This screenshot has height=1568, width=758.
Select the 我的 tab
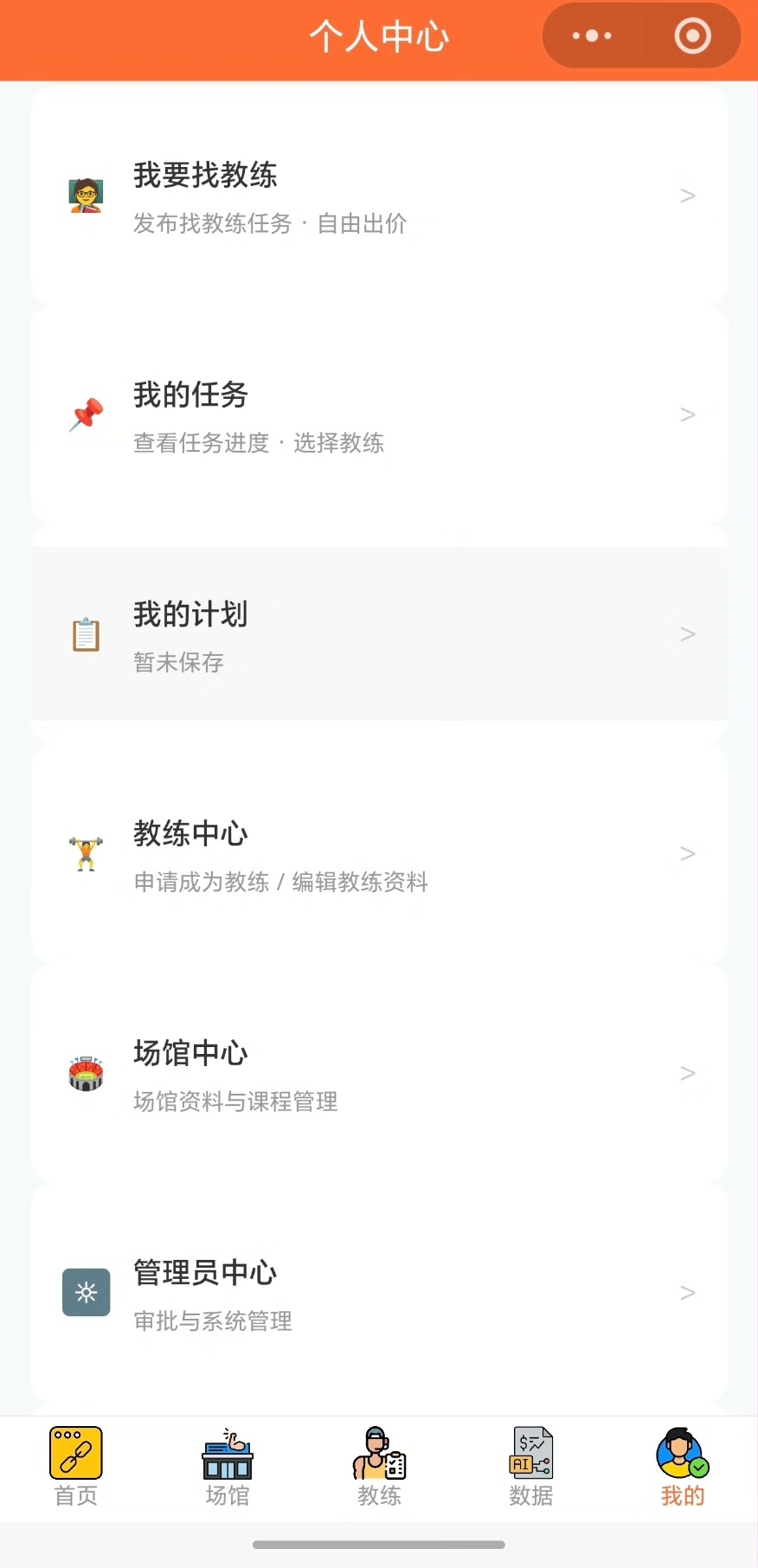pos(683,1468)
